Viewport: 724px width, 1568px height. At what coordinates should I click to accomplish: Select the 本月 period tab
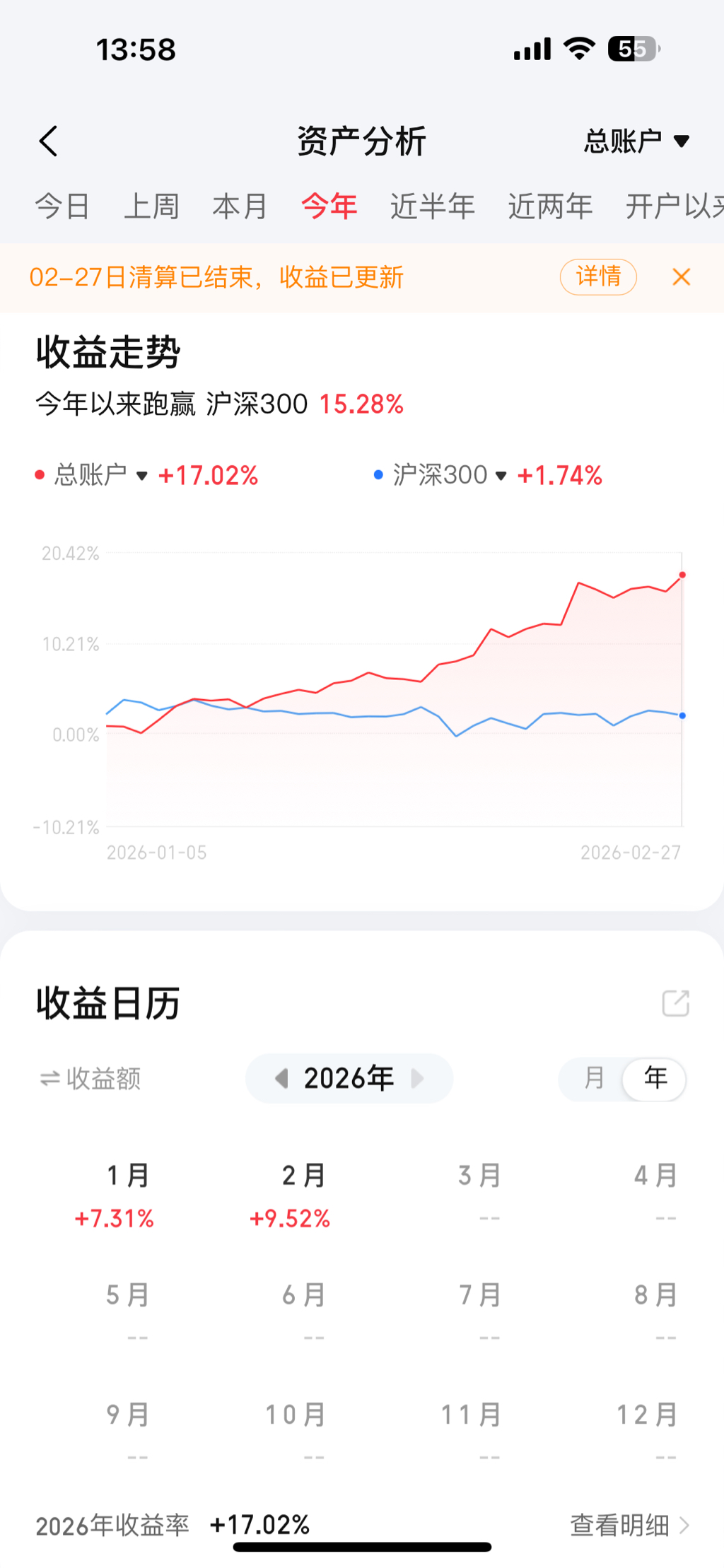pyautogui.click(x=240, y=206)
